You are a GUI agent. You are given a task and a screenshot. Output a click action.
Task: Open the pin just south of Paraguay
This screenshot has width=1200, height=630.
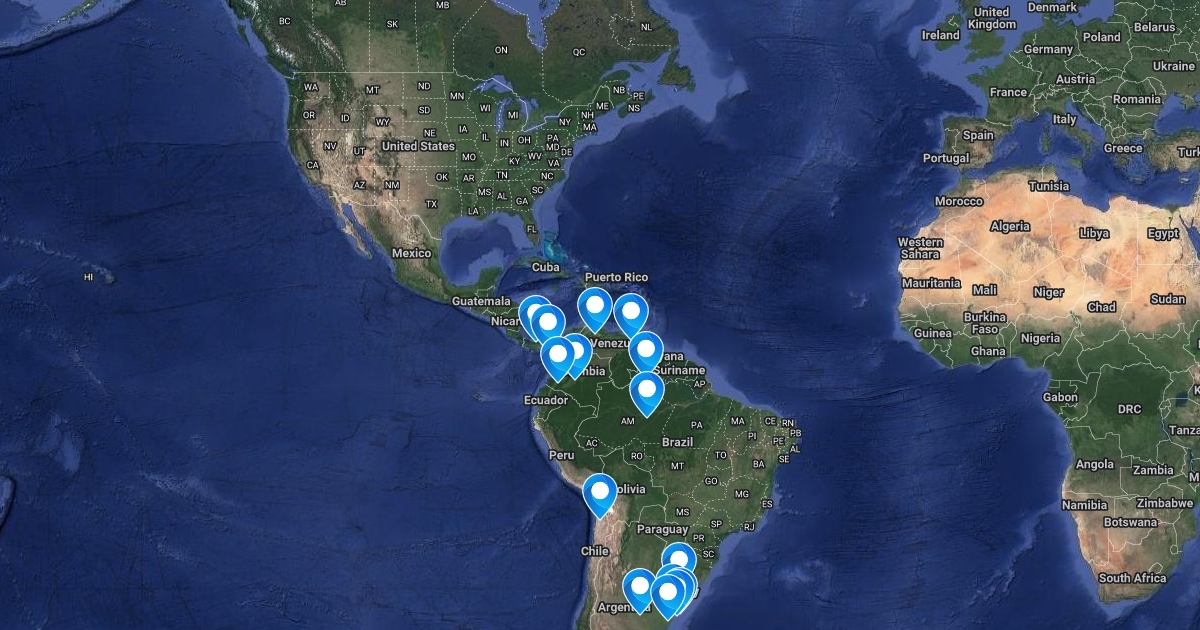tap(679, 561)
